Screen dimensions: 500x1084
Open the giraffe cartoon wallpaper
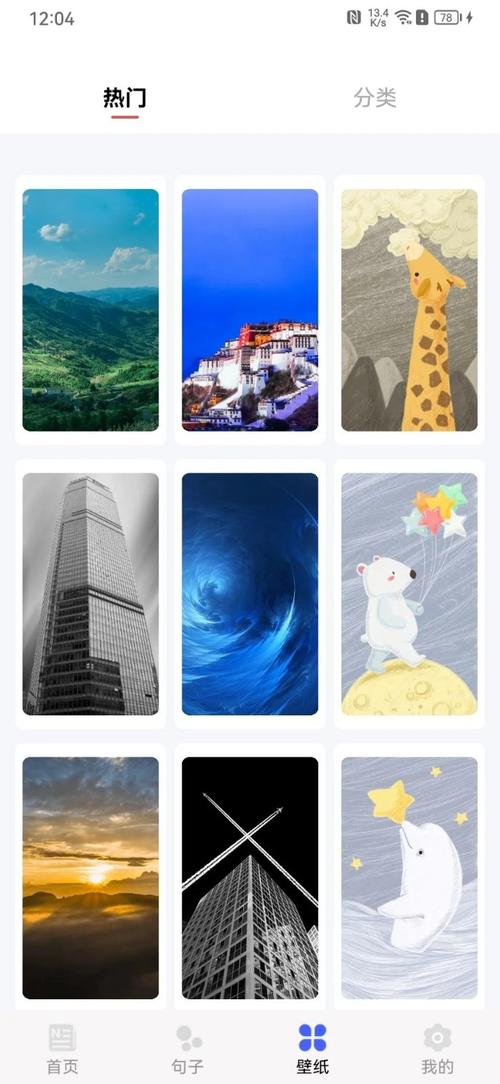click(x=409, y=310)
